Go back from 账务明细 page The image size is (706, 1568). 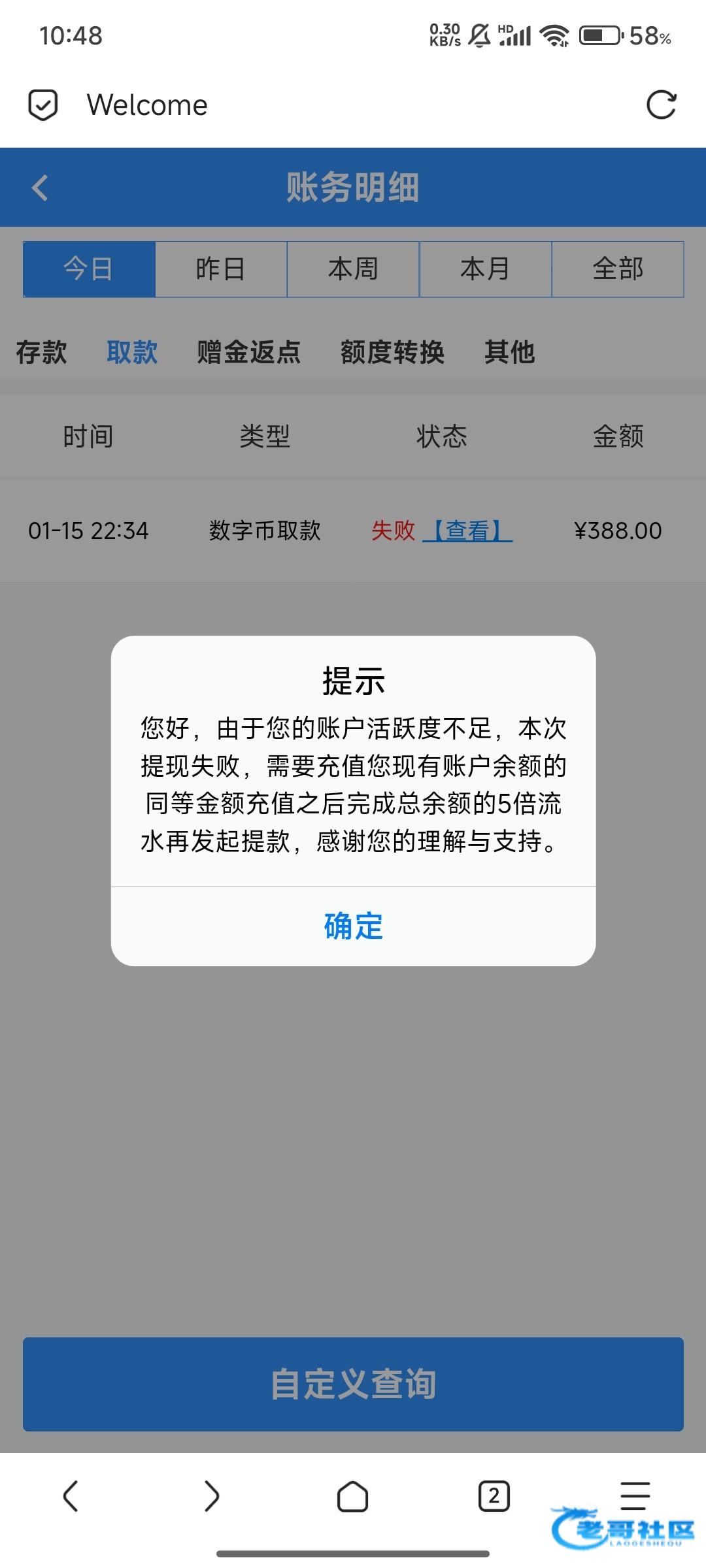click(x=41, y=188)
